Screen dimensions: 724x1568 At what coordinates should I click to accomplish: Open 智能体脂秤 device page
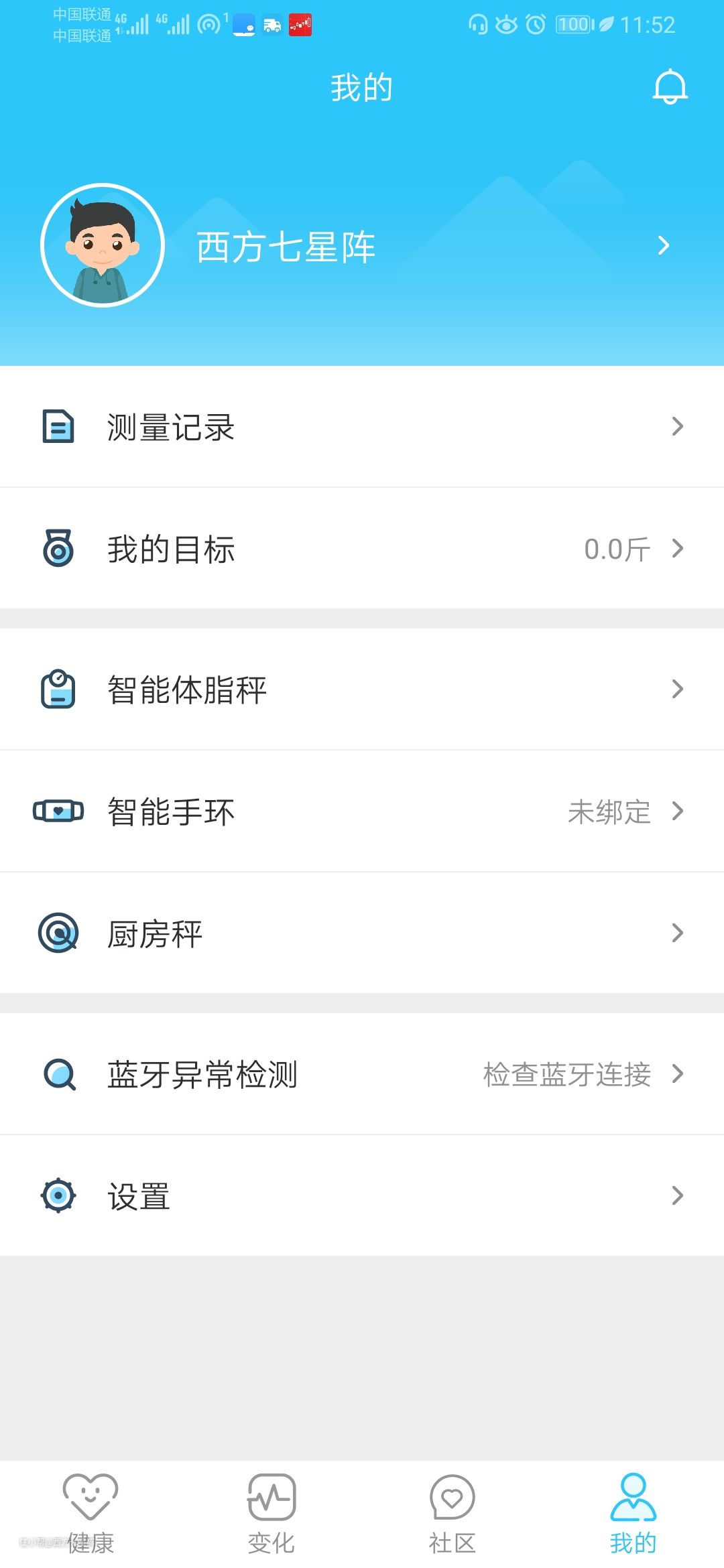tap(362, 690)
